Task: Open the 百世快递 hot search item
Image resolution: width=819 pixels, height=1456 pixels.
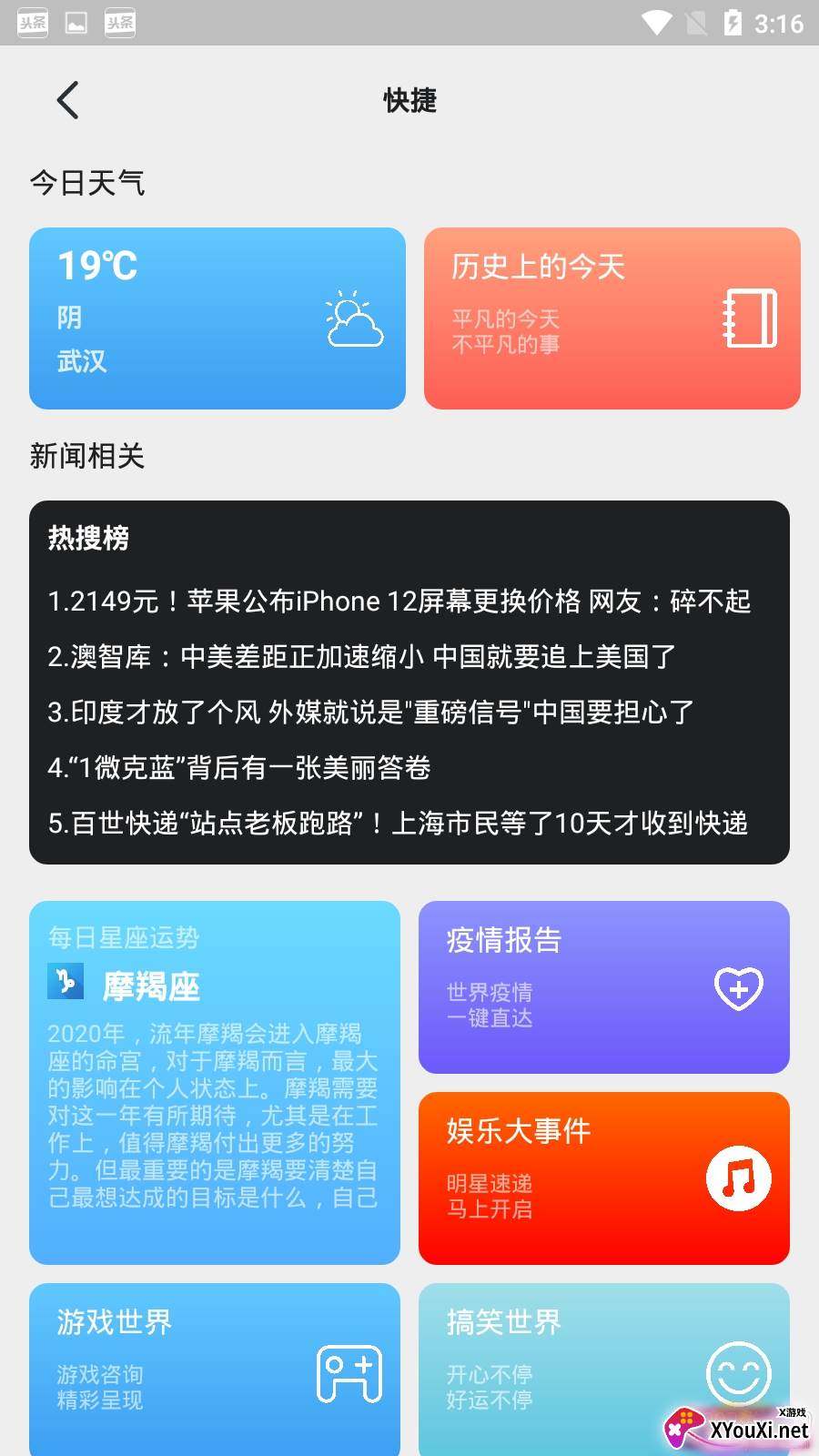Action: (398, 824)
